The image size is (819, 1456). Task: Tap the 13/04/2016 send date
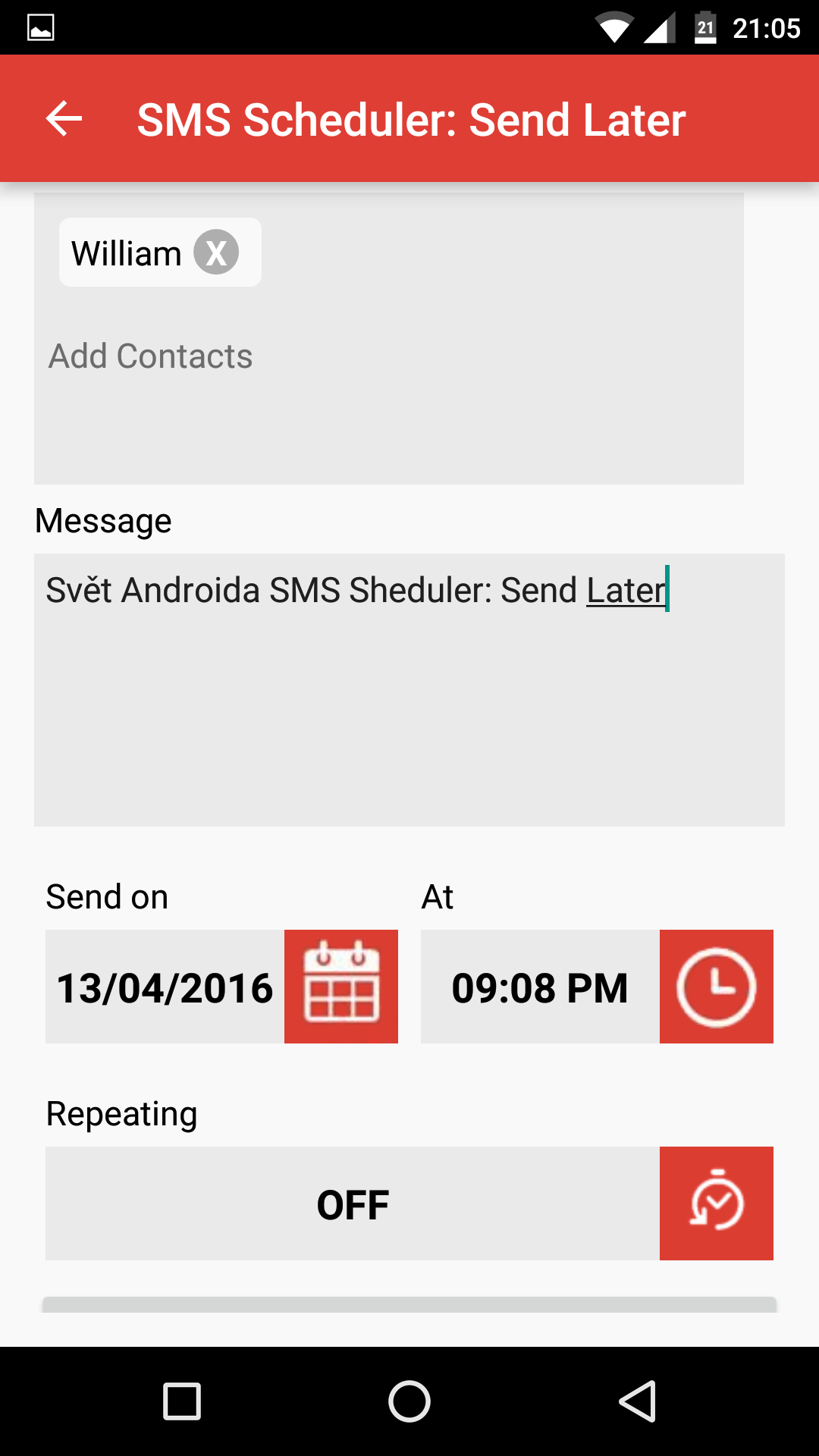[x=165, y=987]
